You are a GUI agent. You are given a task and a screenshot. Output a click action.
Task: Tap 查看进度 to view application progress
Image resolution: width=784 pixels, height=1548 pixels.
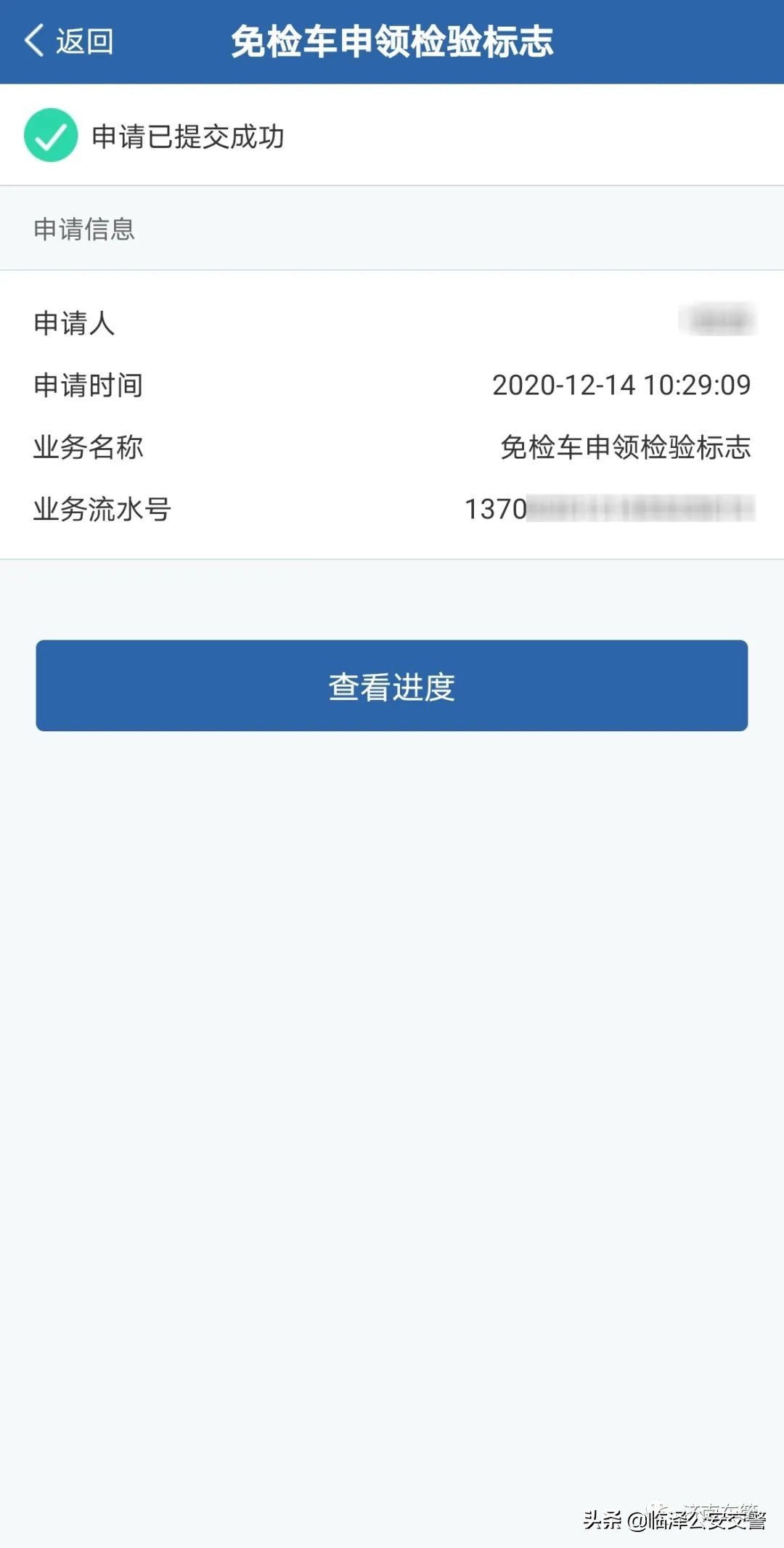[x=391, y=685]
